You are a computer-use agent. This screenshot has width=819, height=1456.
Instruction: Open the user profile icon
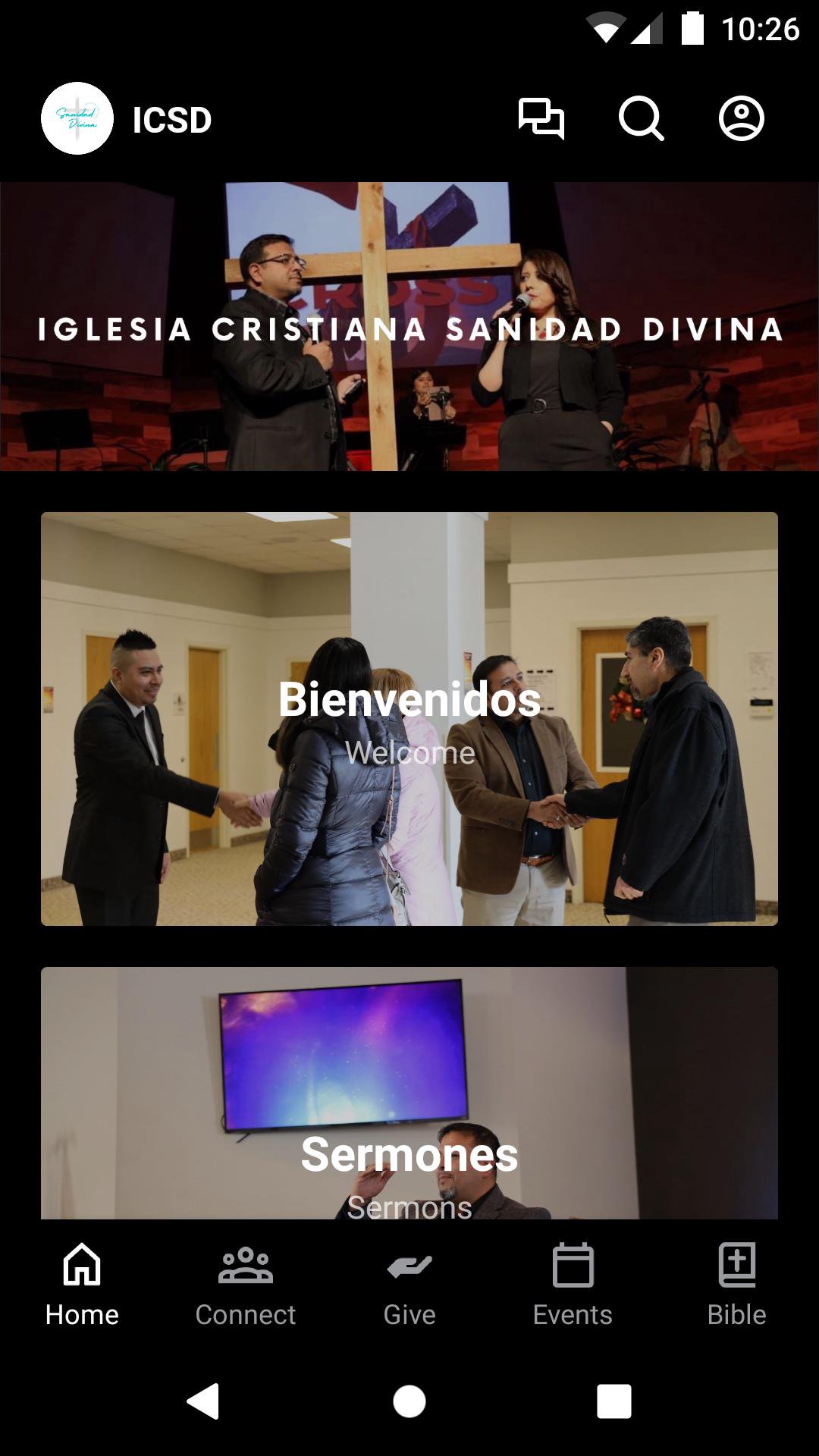click(x=741, y=119)
